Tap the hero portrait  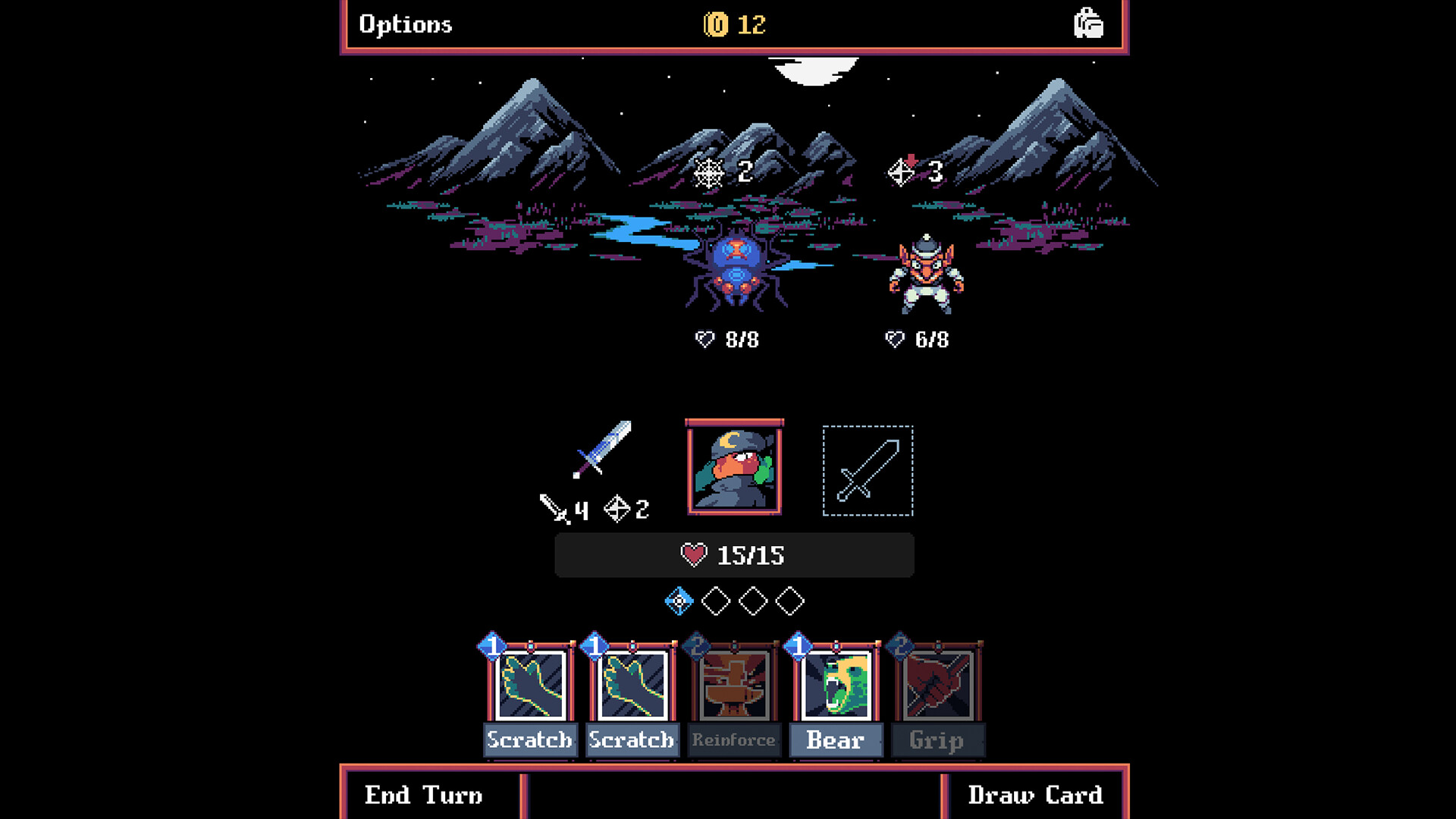click(x=734, y=468)
